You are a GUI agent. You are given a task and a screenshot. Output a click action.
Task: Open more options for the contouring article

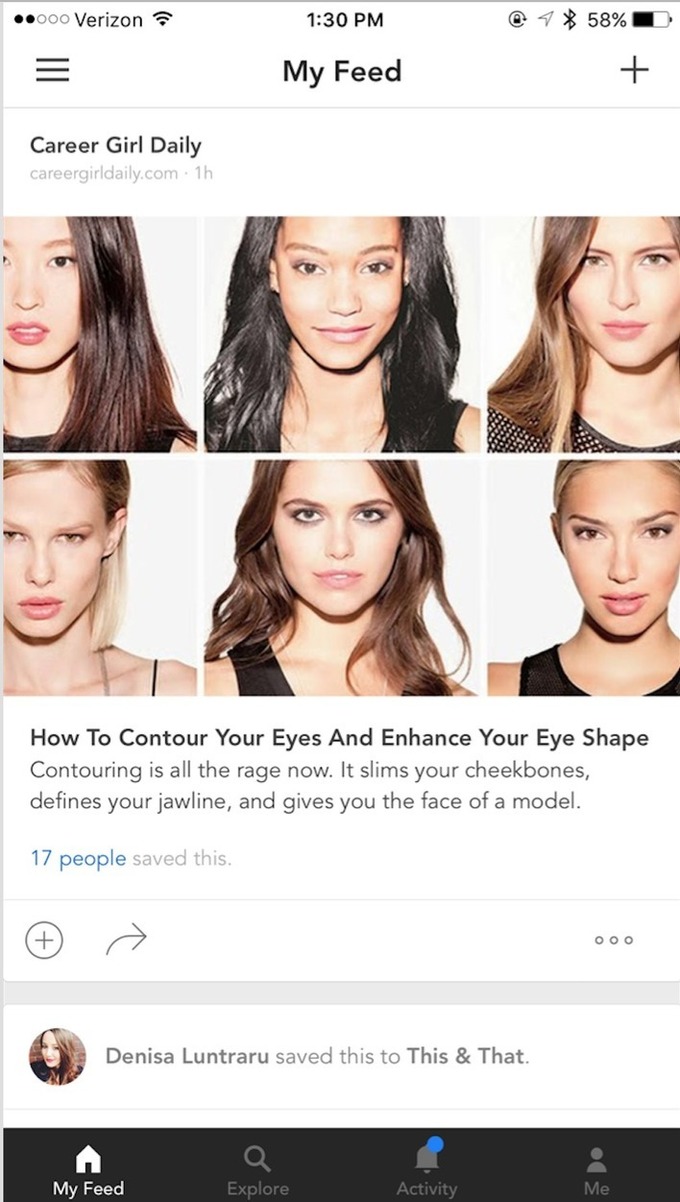[613, 940]
